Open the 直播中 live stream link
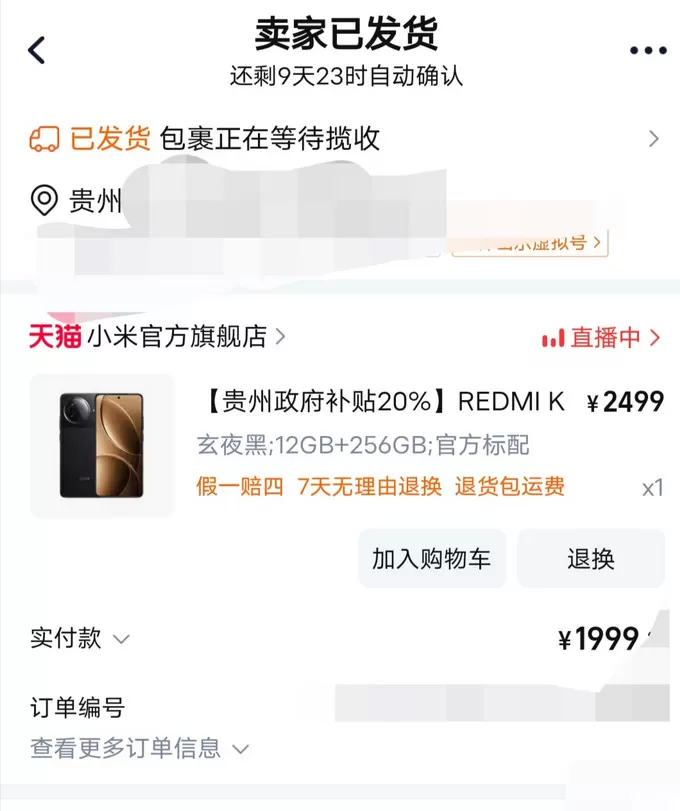The width and height of the screenshot is (680, 811). tap(602, 338)
